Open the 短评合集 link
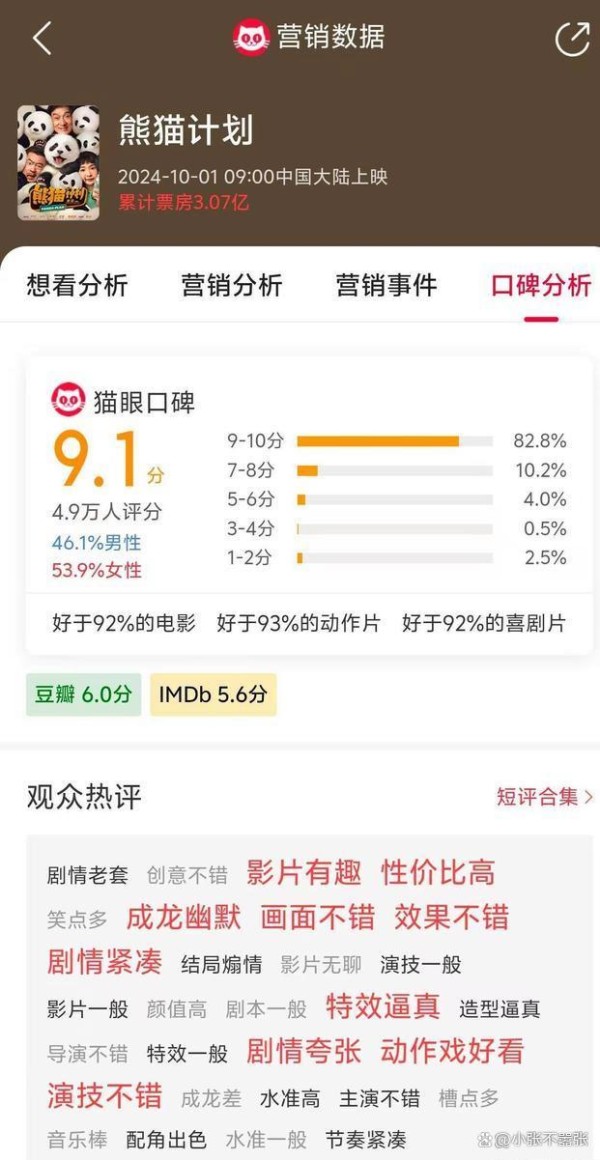Image resolution: width=600 pixels, height=1160 pixels. 545,797
